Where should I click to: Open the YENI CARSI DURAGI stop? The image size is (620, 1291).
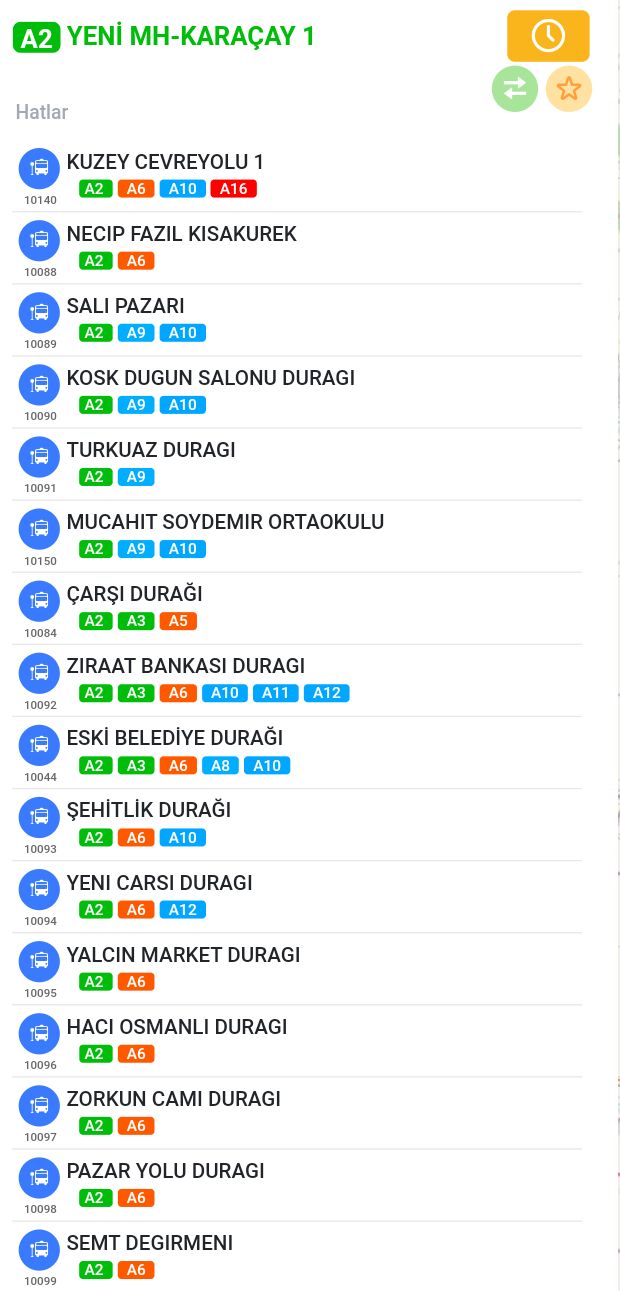[x=159, y=883]
